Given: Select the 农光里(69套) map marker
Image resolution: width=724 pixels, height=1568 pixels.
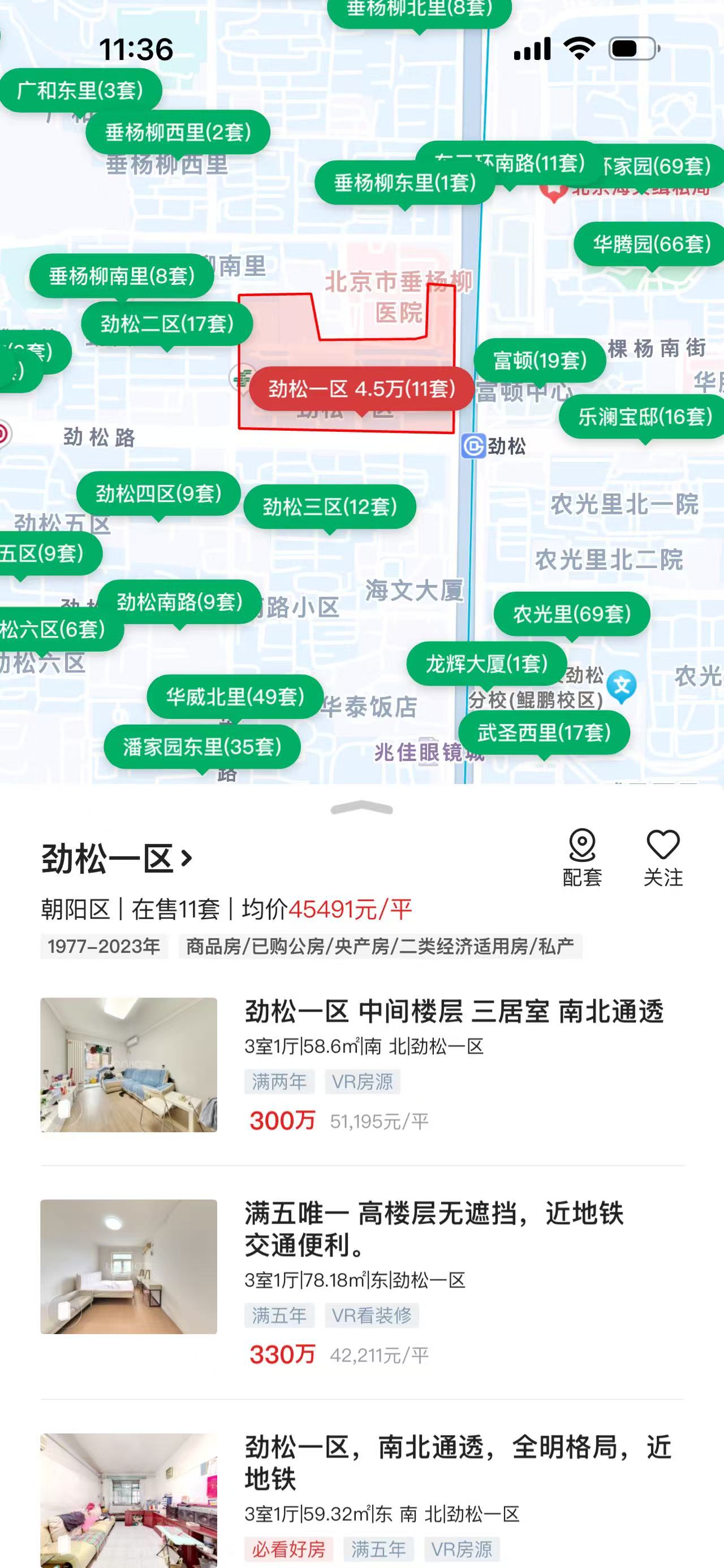Looking at the screenshot, I should click(571, 614).
